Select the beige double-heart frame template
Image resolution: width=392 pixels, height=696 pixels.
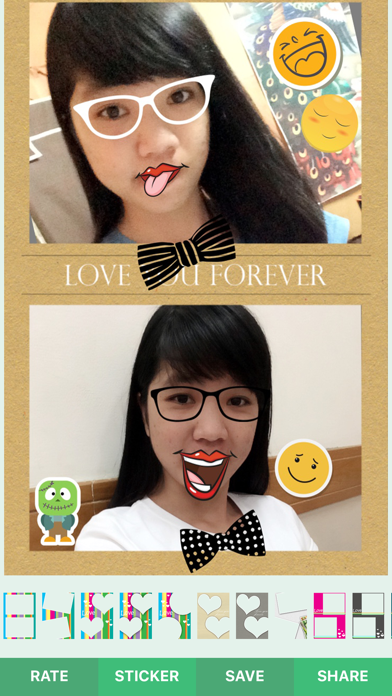pyautogui.click(x=213, y=616)
